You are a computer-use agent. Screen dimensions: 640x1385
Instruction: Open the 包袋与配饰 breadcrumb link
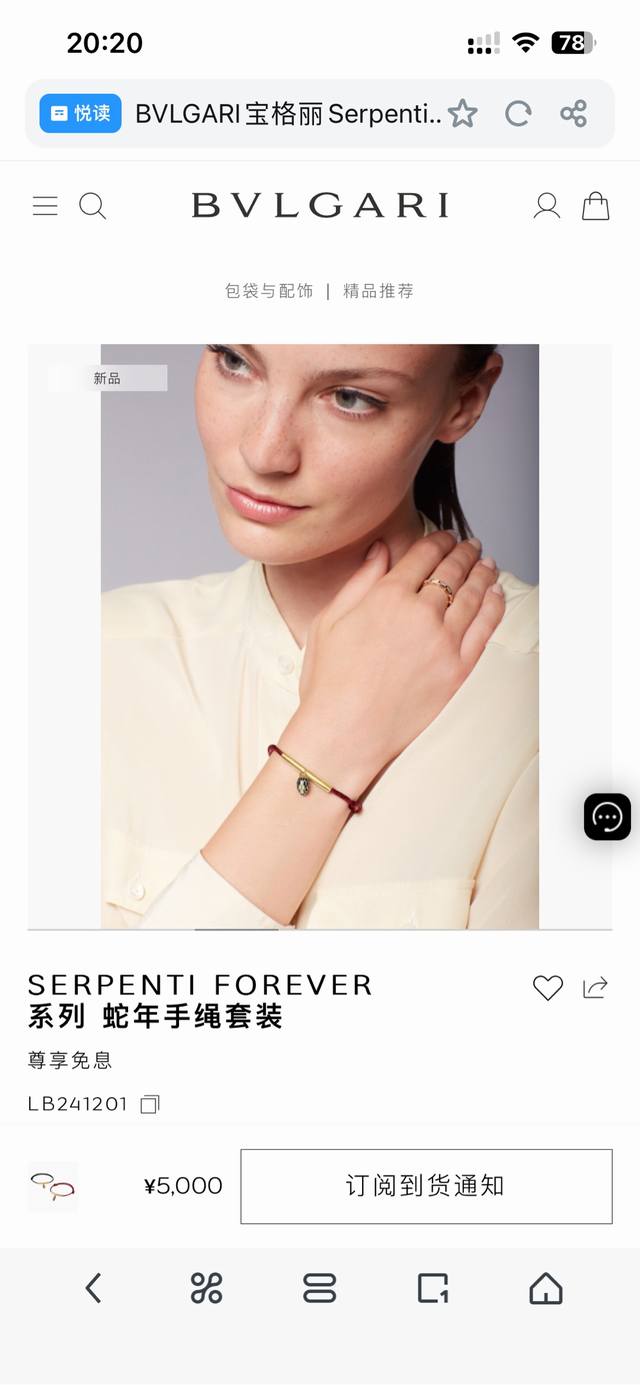tap(269, 291)
